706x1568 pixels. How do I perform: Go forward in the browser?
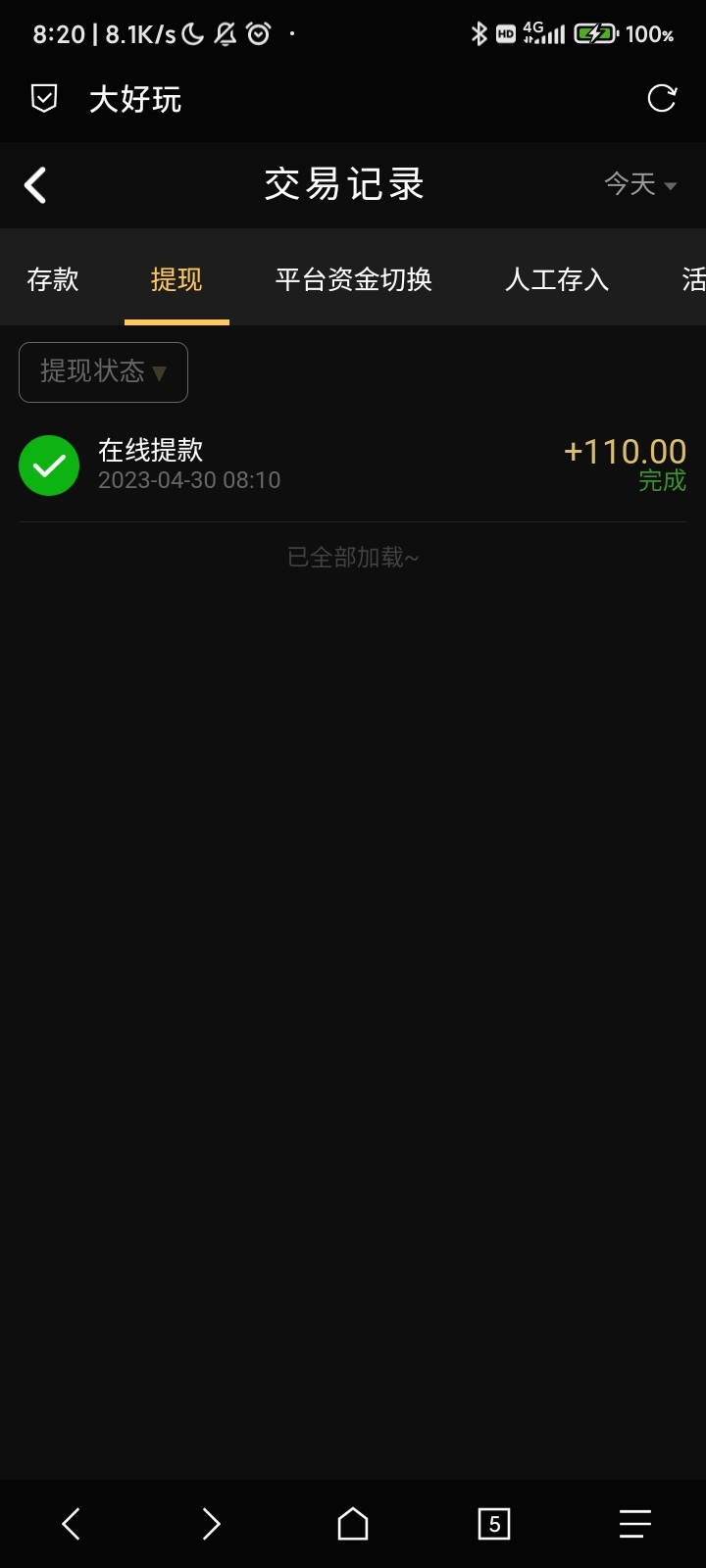pos(211,1524)
